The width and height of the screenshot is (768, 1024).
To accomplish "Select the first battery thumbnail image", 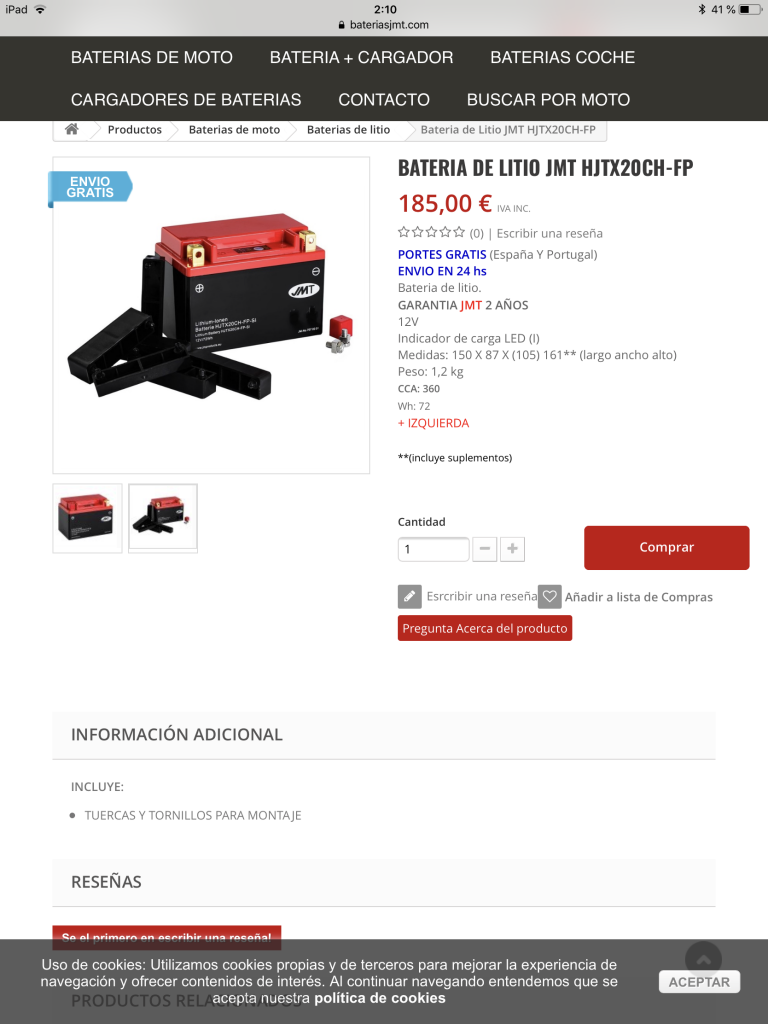I will pyautogui.click(x=87, y=517).
